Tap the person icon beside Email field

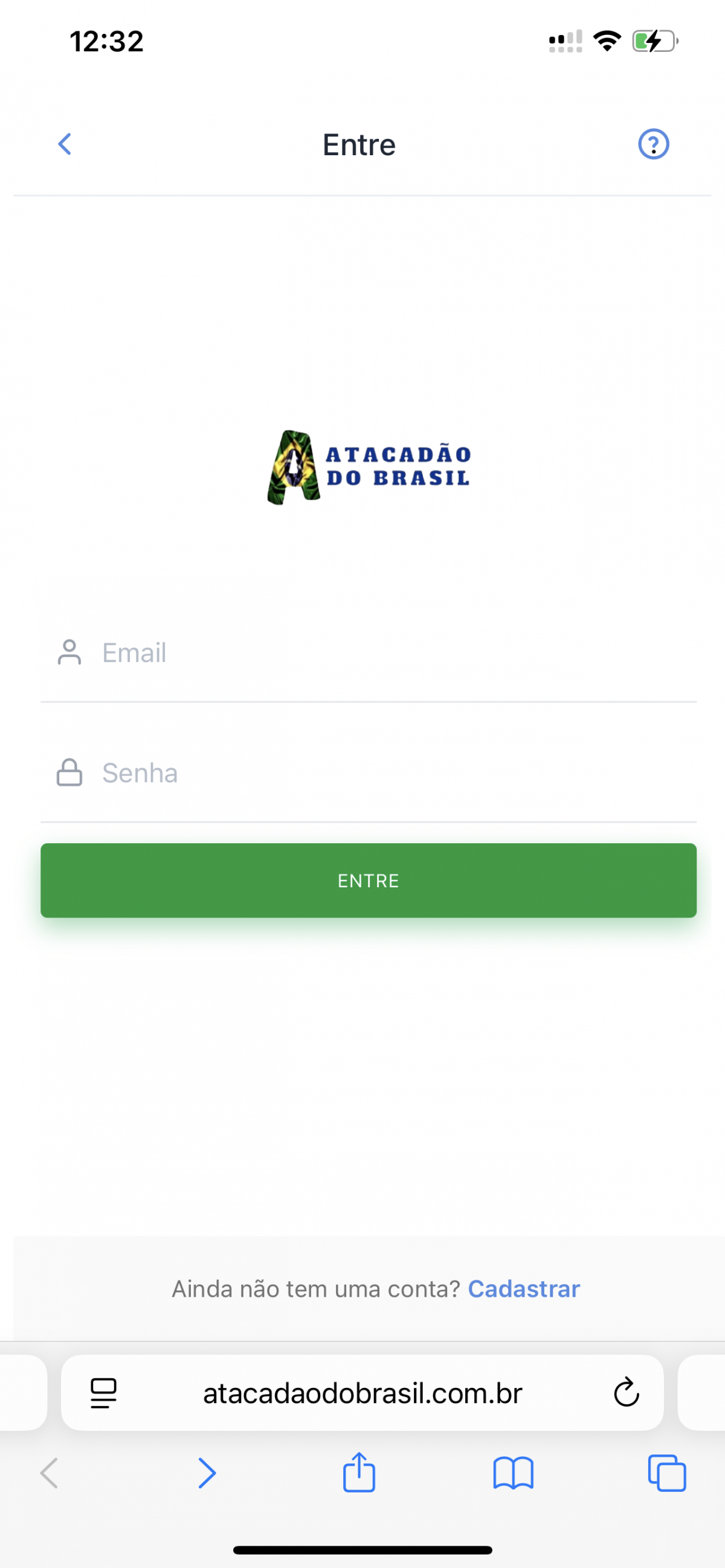[x=69, y=652]
